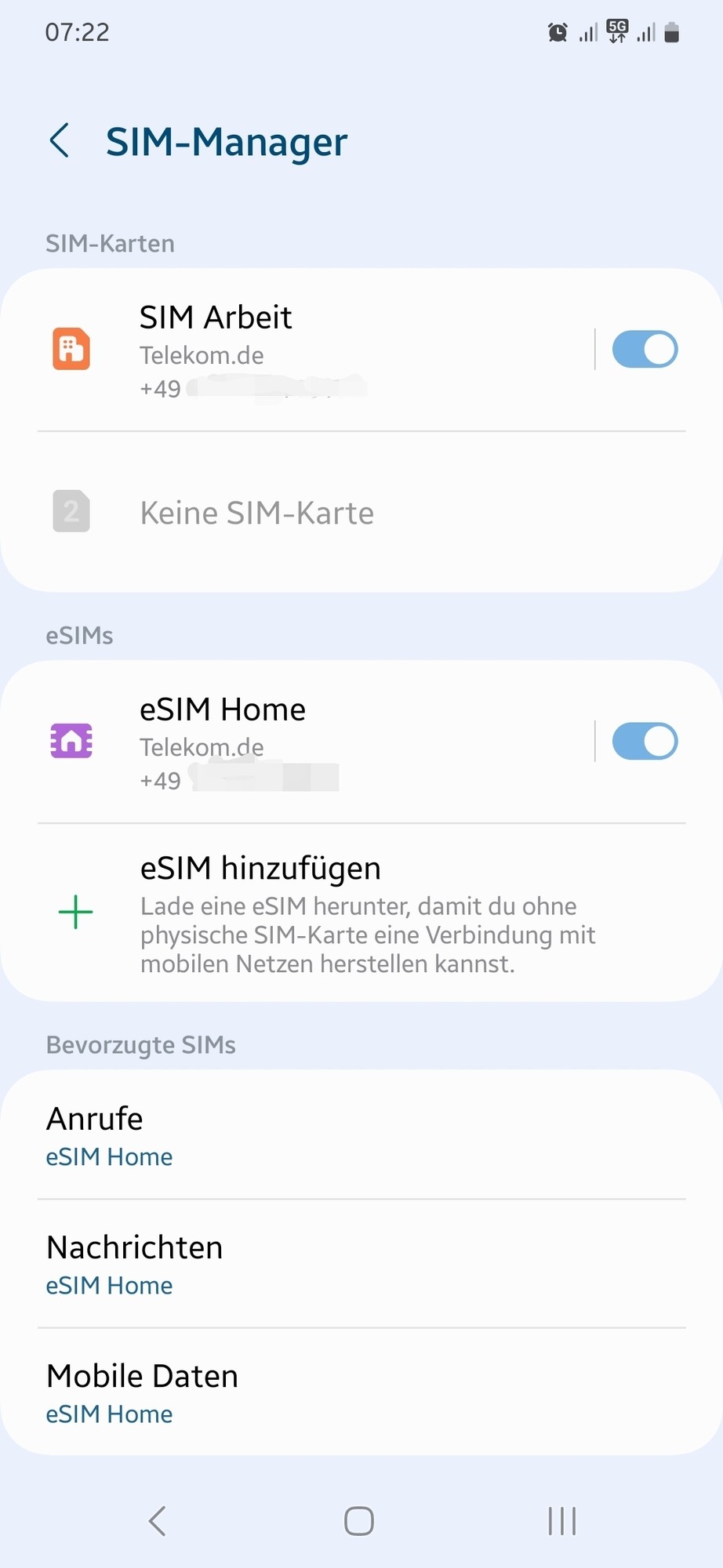The height and width of the screenshot is (1568, 723).
Task: Disable the eSIM Home switch
Action: coord(644,742)
